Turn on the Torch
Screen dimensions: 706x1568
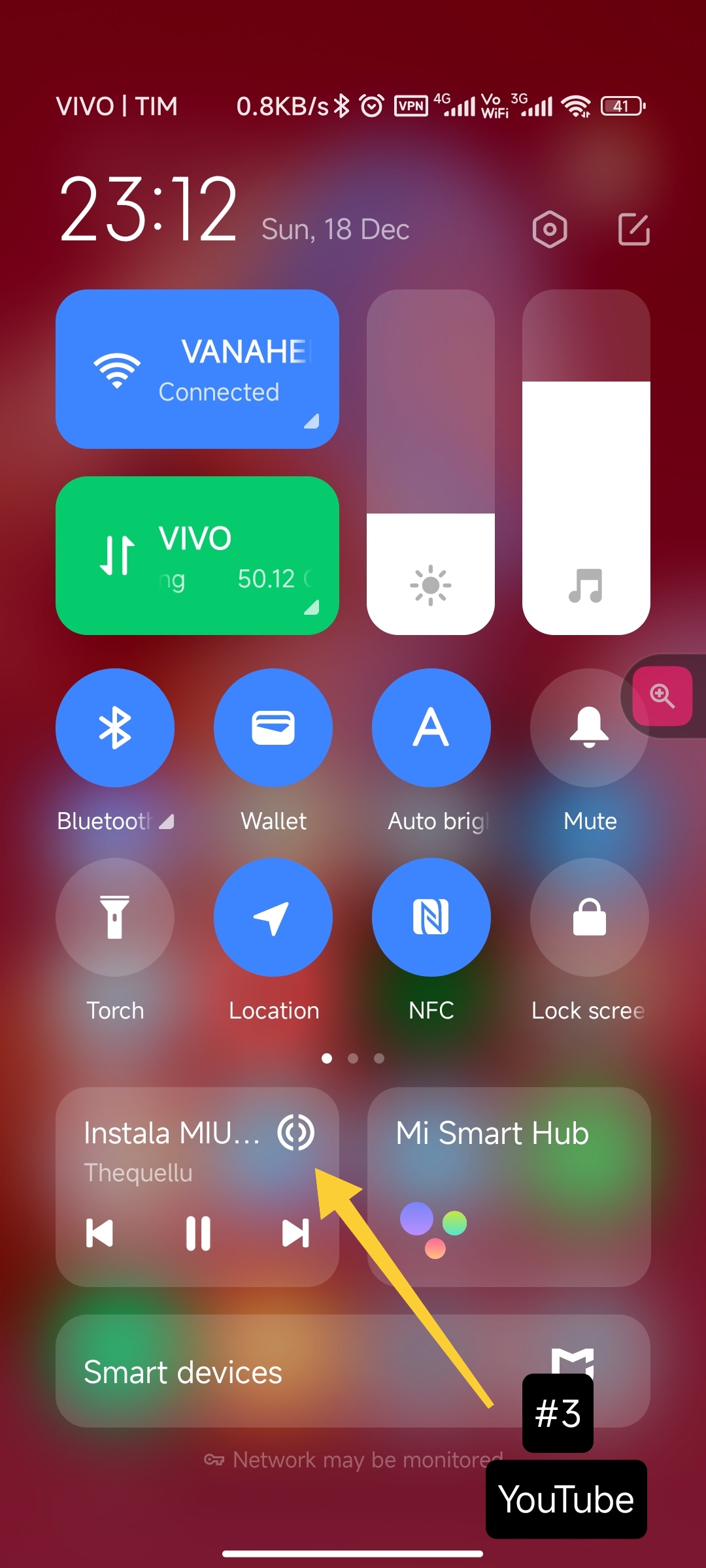point(115,917)
